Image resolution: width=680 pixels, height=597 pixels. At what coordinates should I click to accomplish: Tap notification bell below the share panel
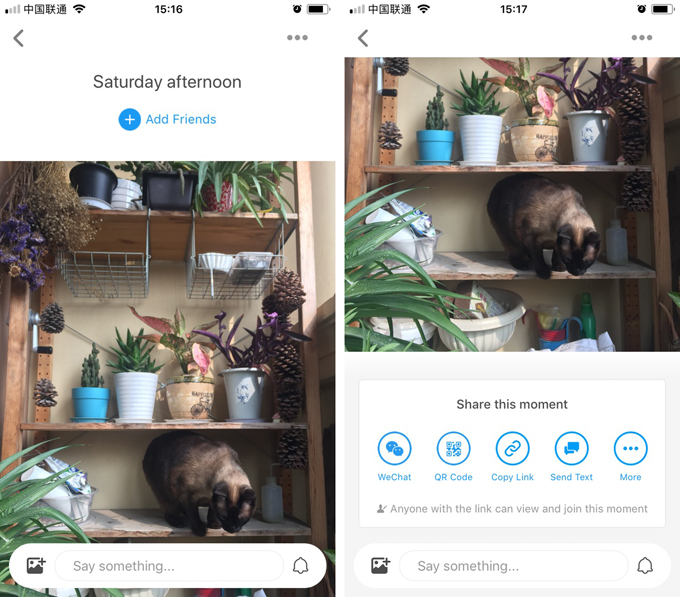(645, 566)
